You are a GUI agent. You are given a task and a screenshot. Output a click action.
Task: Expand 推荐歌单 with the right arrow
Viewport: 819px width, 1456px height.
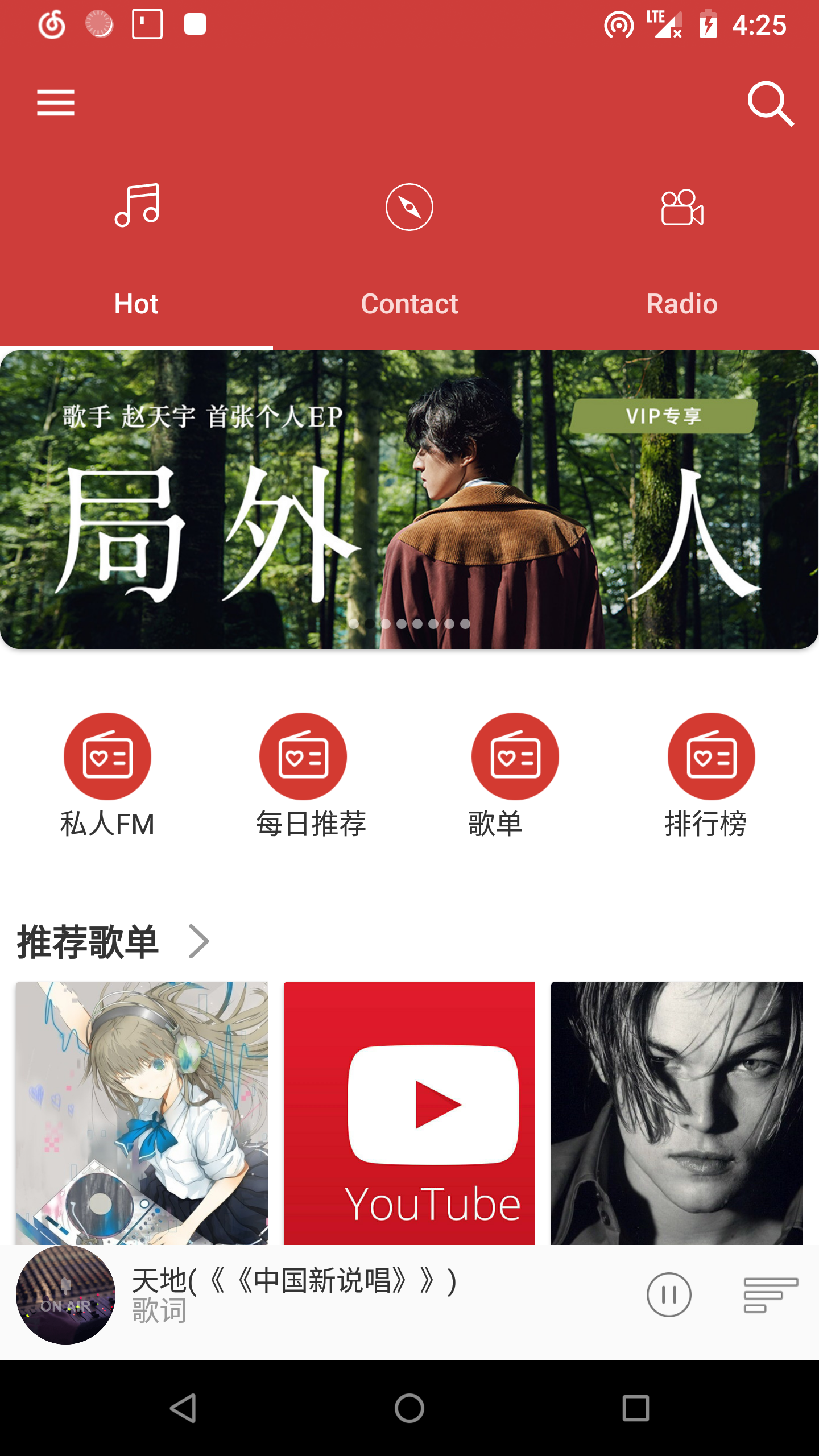198,942
